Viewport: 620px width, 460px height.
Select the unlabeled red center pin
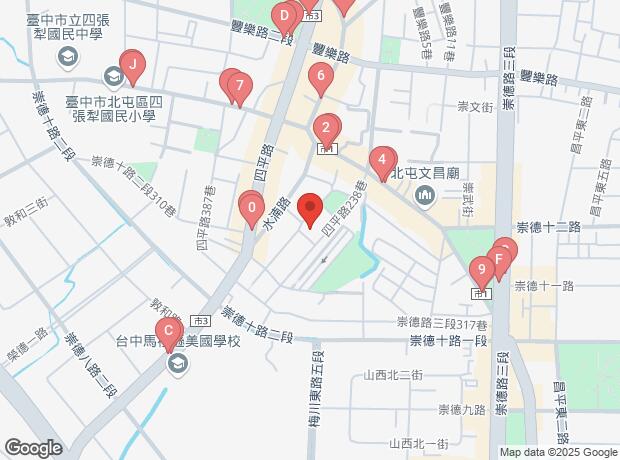click(309, 209)
